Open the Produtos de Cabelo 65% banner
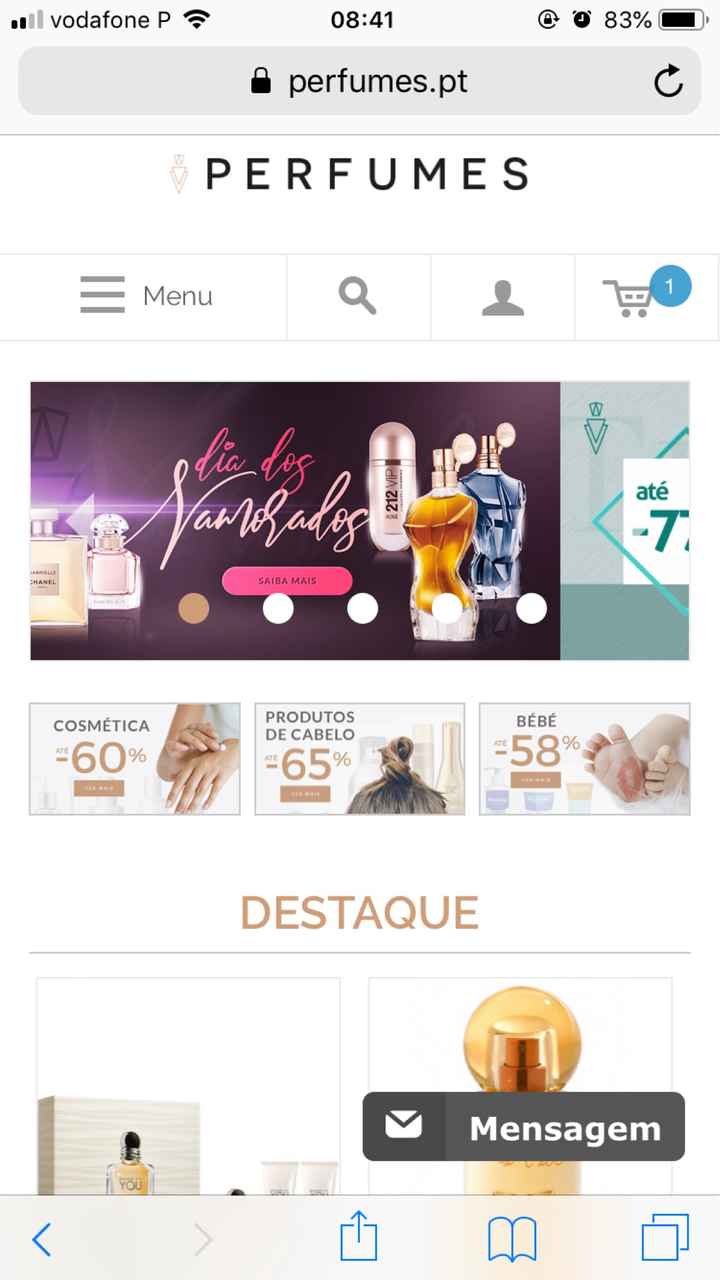This screenshot has width=720, height=1280. pos(360,759)
